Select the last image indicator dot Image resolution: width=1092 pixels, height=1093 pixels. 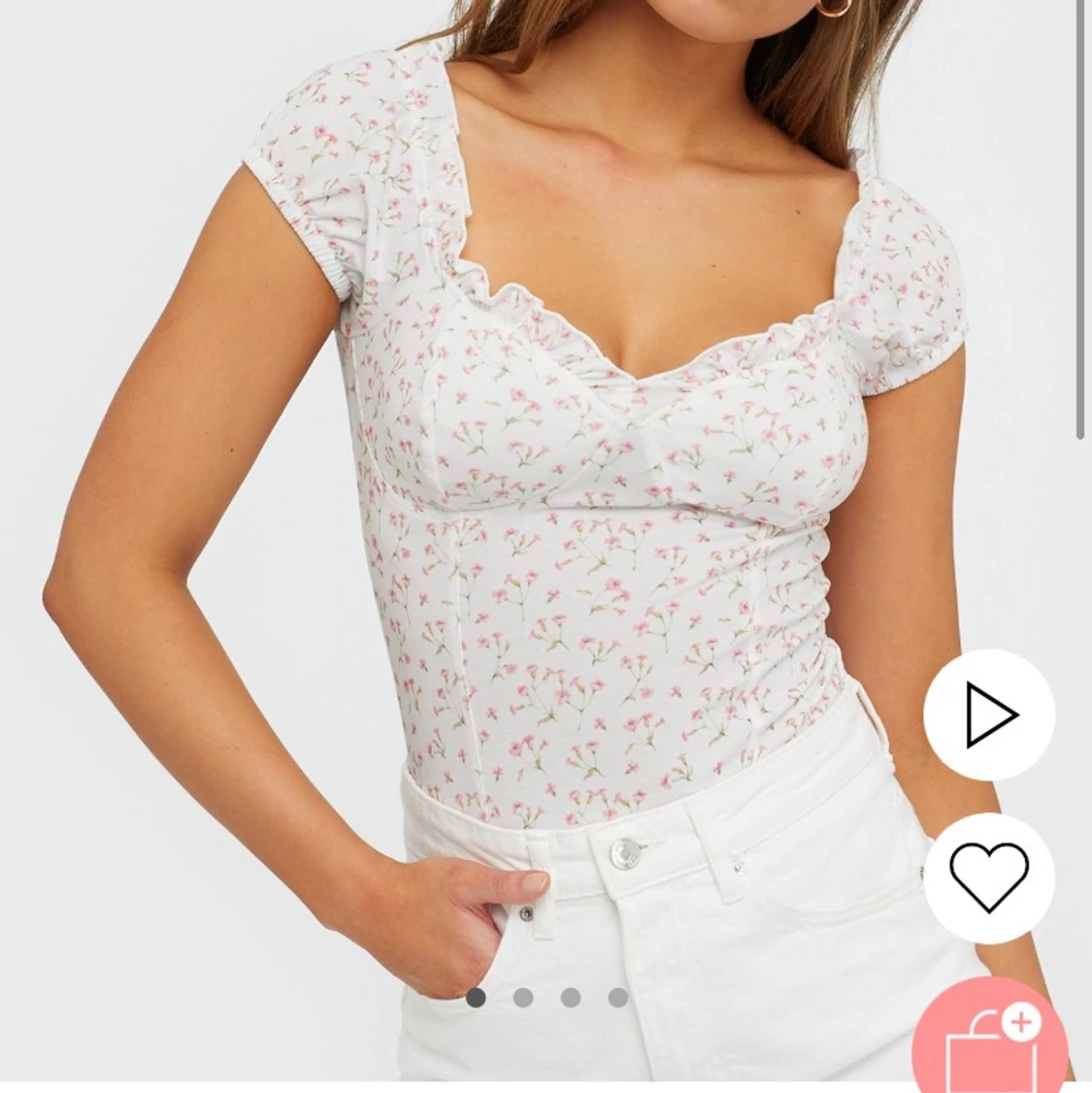618,997
